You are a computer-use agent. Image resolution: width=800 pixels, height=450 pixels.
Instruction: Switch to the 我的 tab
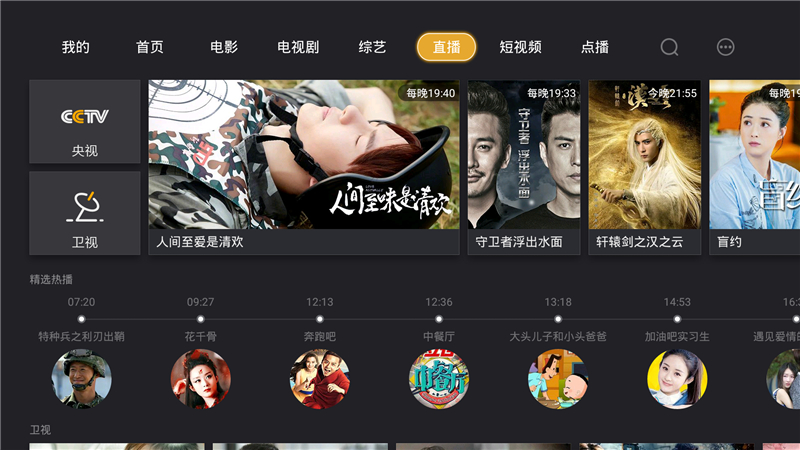click(76, 47)
